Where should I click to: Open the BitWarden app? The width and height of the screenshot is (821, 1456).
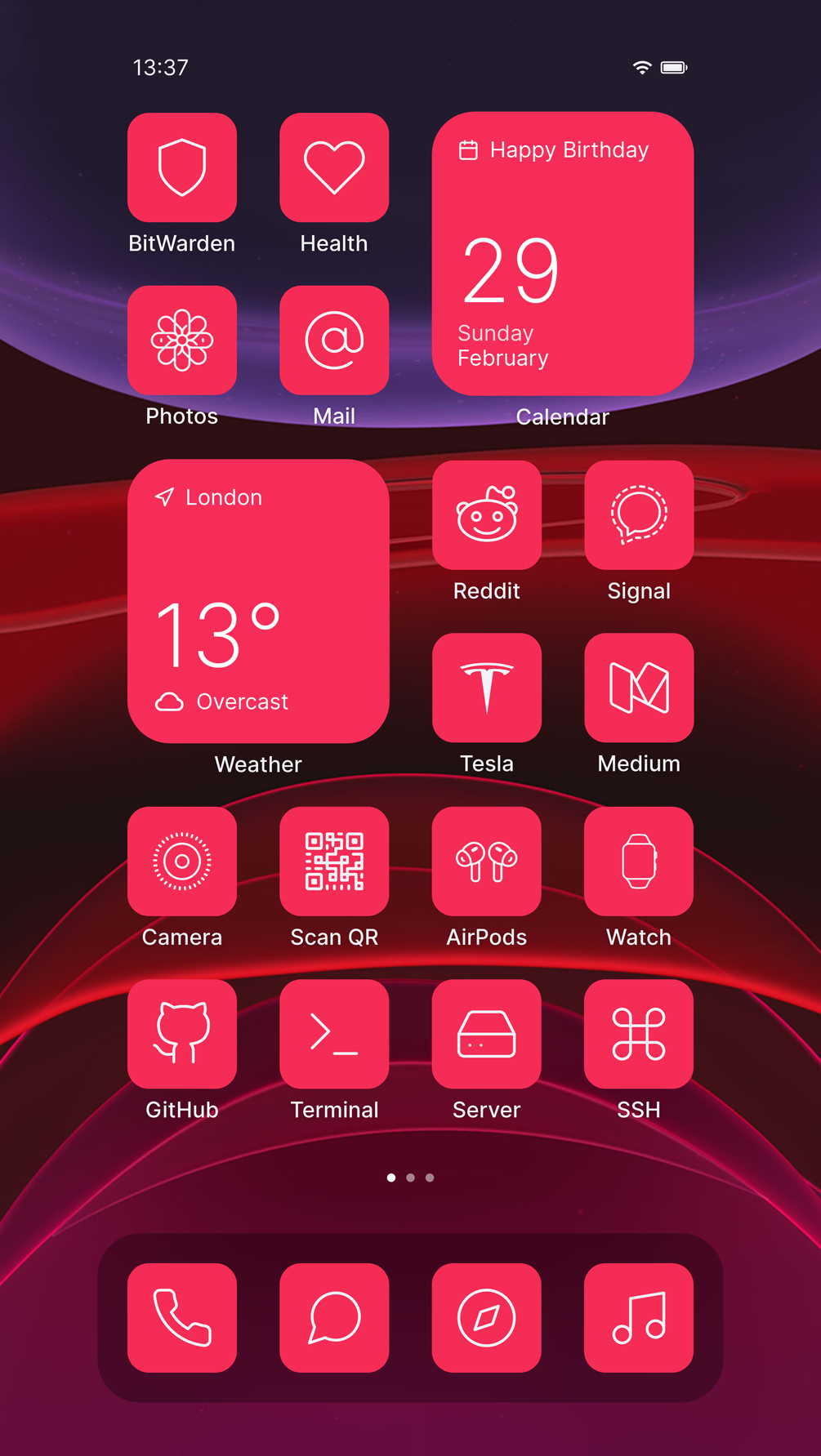click(182, 167)
